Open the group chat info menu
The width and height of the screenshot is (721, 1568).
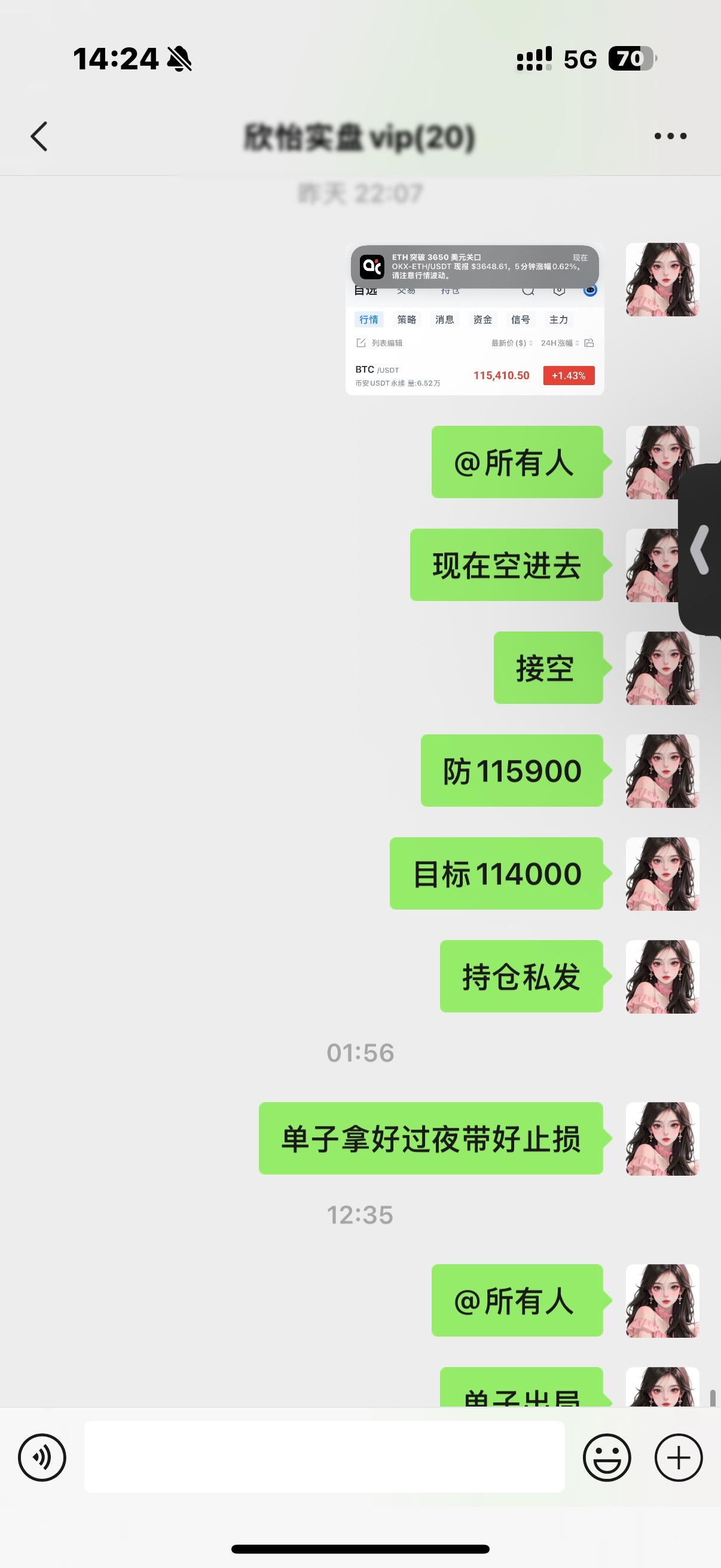[x=670, y=136]
